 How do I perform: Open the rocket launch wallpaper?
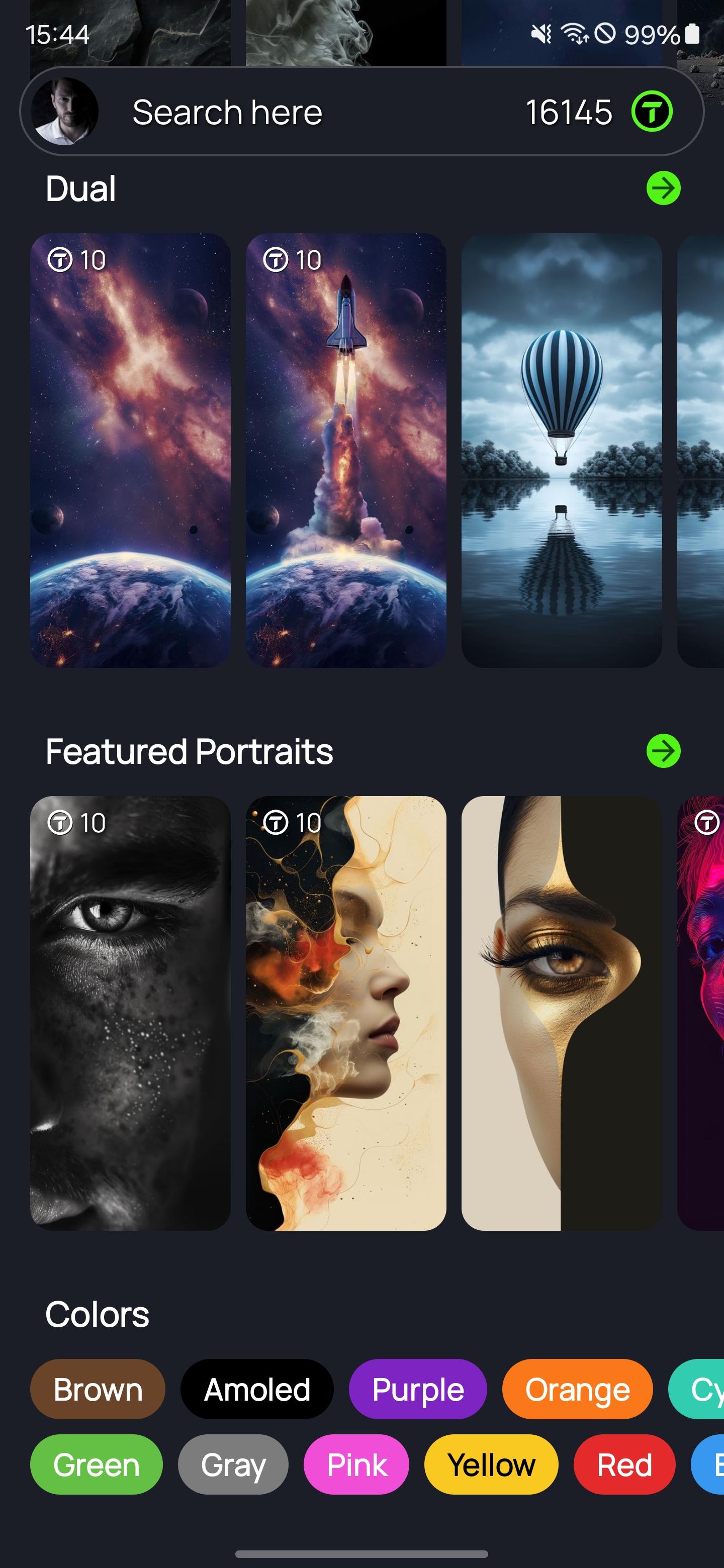[346, 450]
